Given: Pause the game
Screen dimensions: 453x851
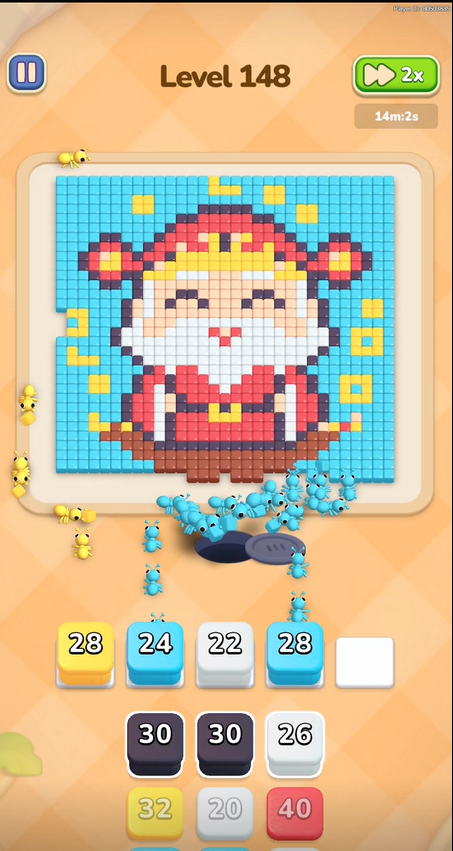Looking at the screenshot, I should click(x=26, y=73).
